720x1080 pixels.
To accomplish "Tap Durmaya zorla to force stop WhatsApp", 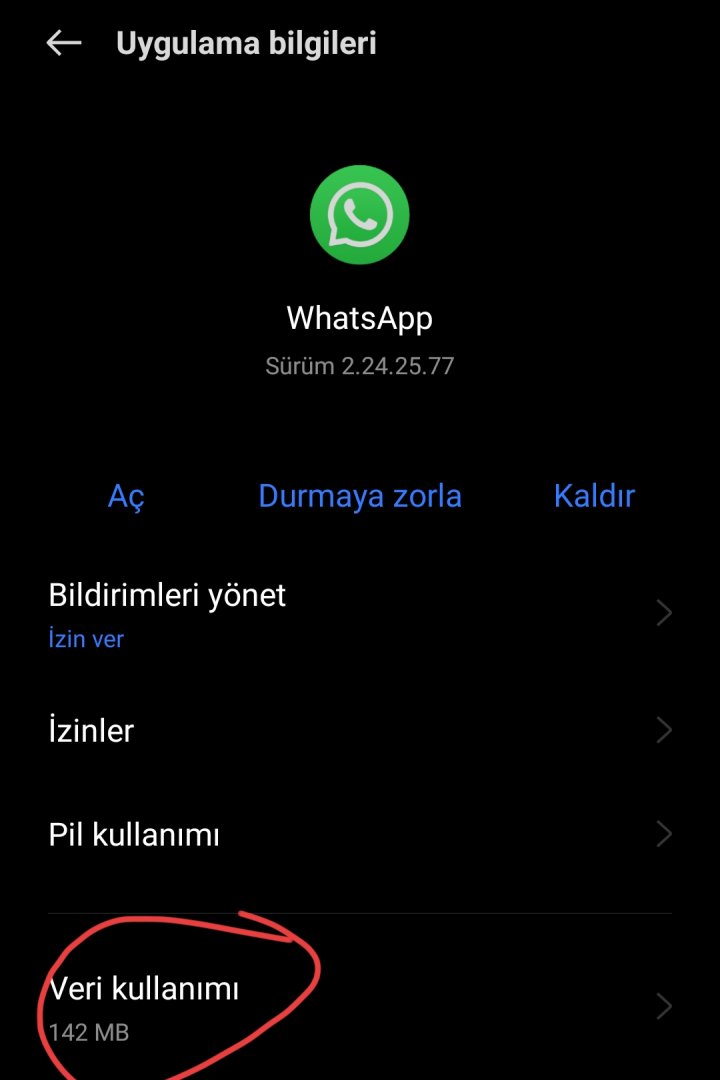I will [360, 496].
